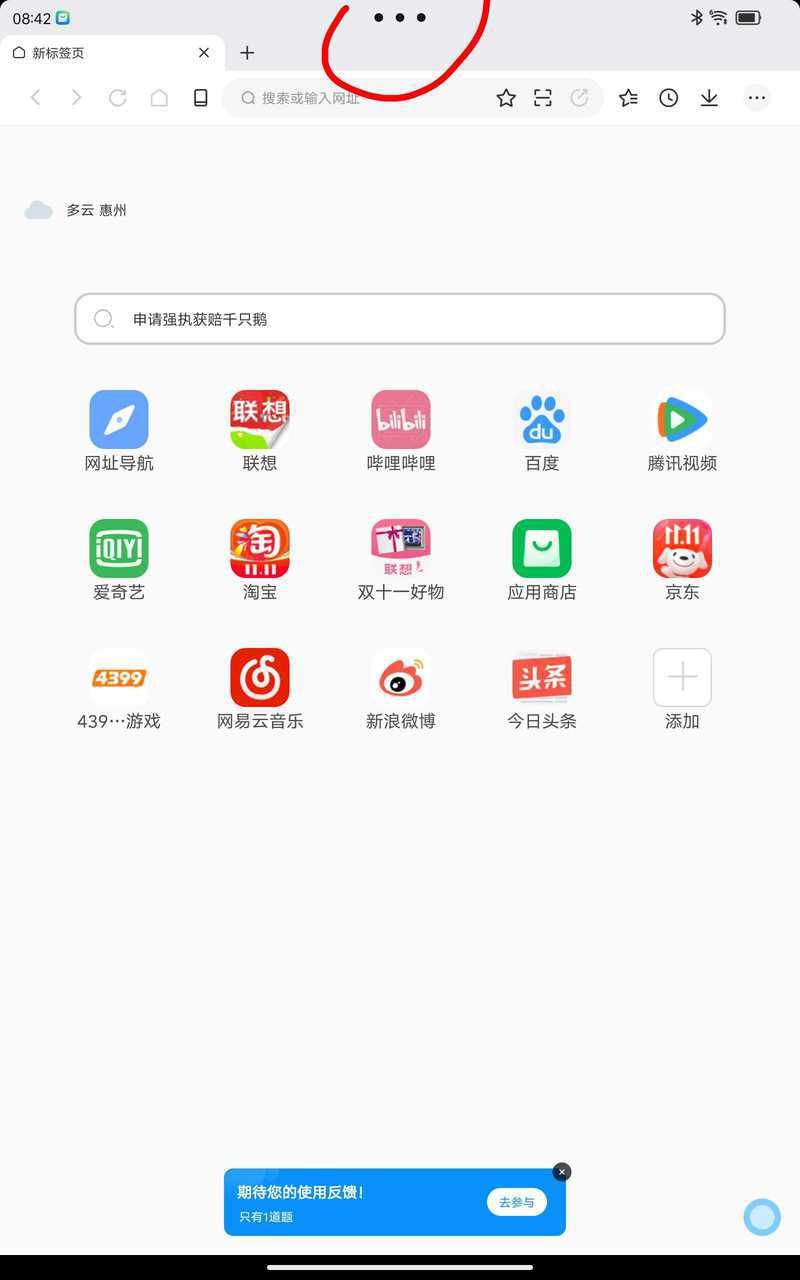Open the scan icon in the address bar

pyautogui.click(x=542, y=98)
